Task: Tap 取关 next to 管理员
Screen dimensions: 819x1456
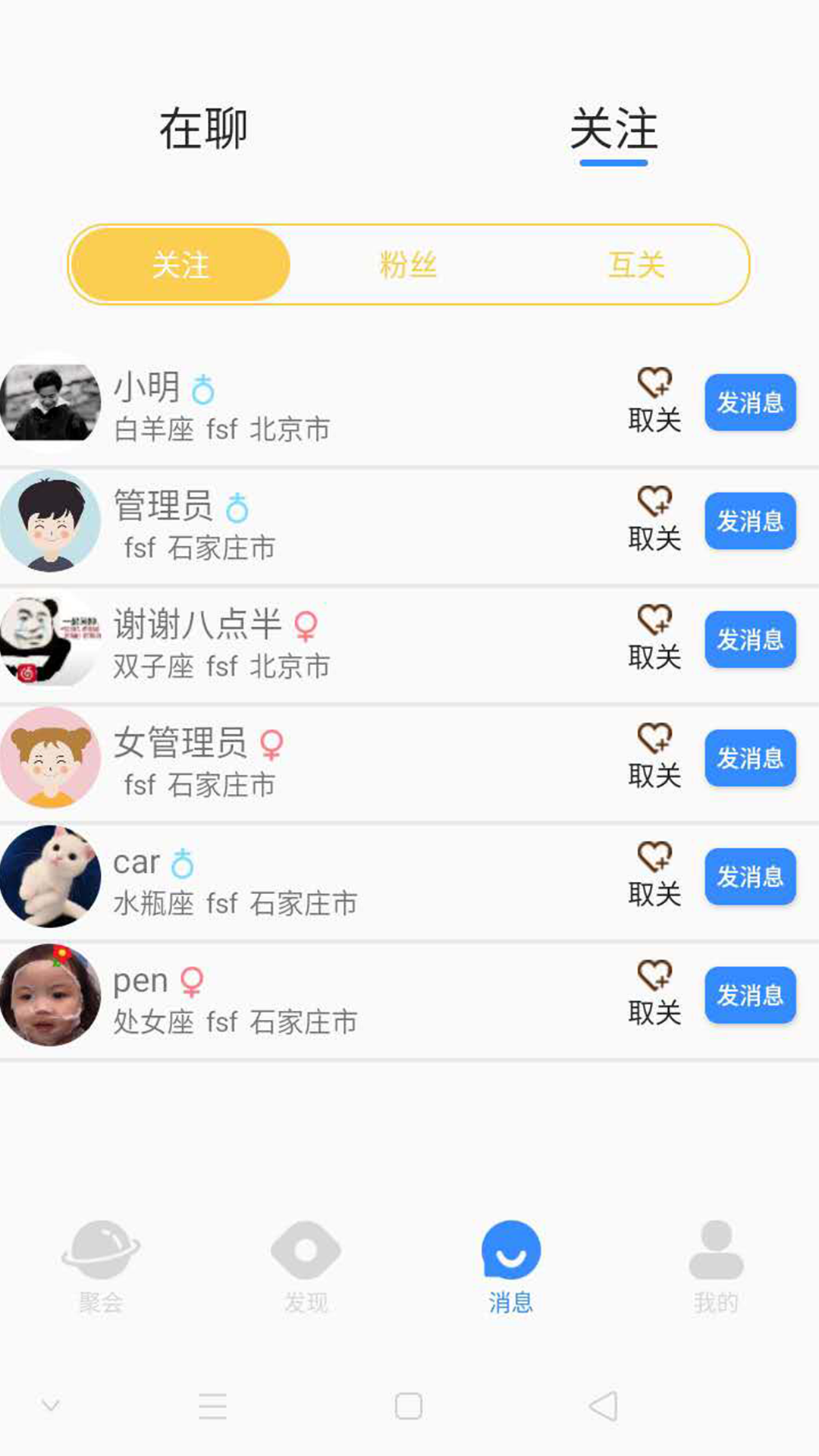Action: pos(654,520)
